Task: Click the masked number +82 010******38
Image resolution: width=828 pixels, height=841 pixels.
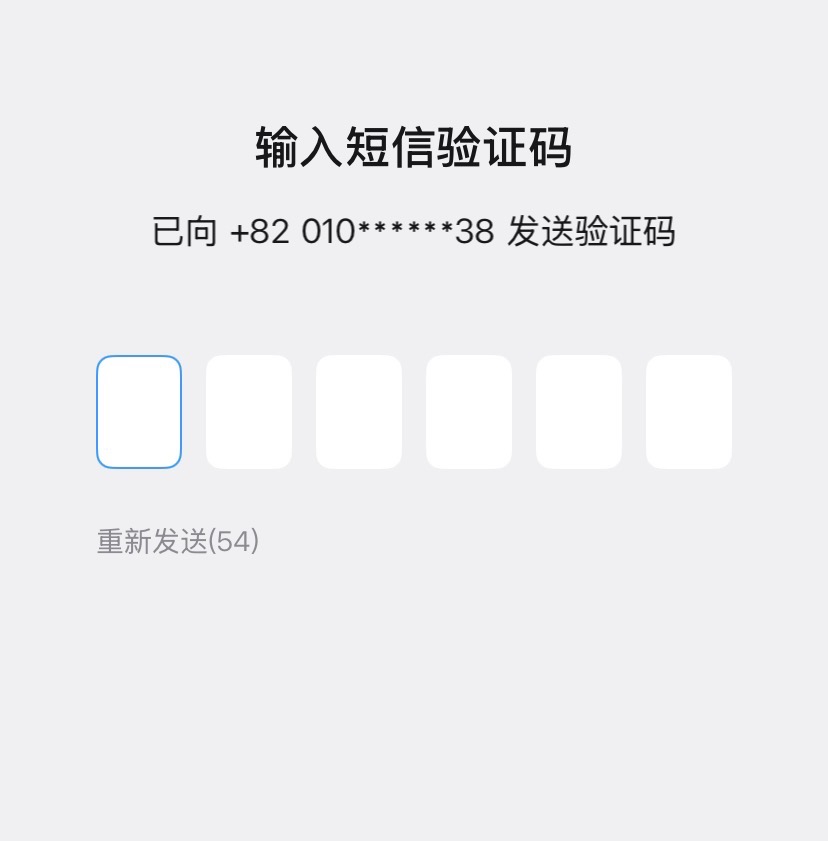Action: coord(362,231)
